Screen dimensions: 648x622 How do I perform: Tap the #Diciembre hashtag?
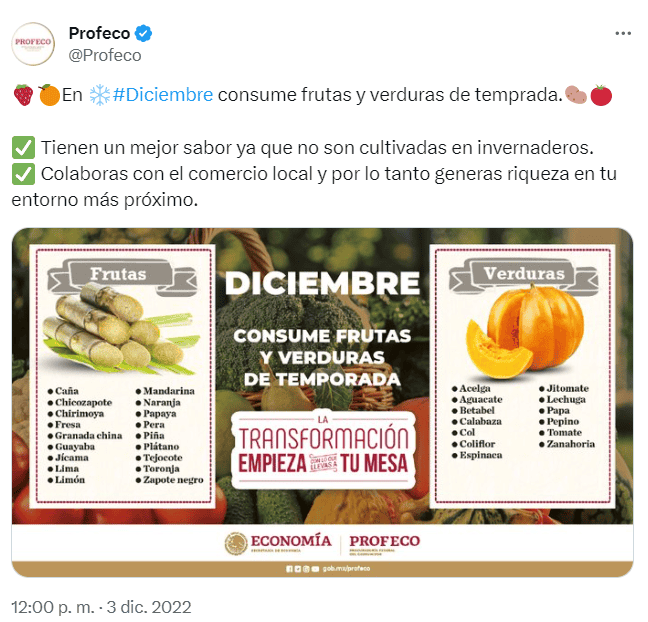click(162, 95)
